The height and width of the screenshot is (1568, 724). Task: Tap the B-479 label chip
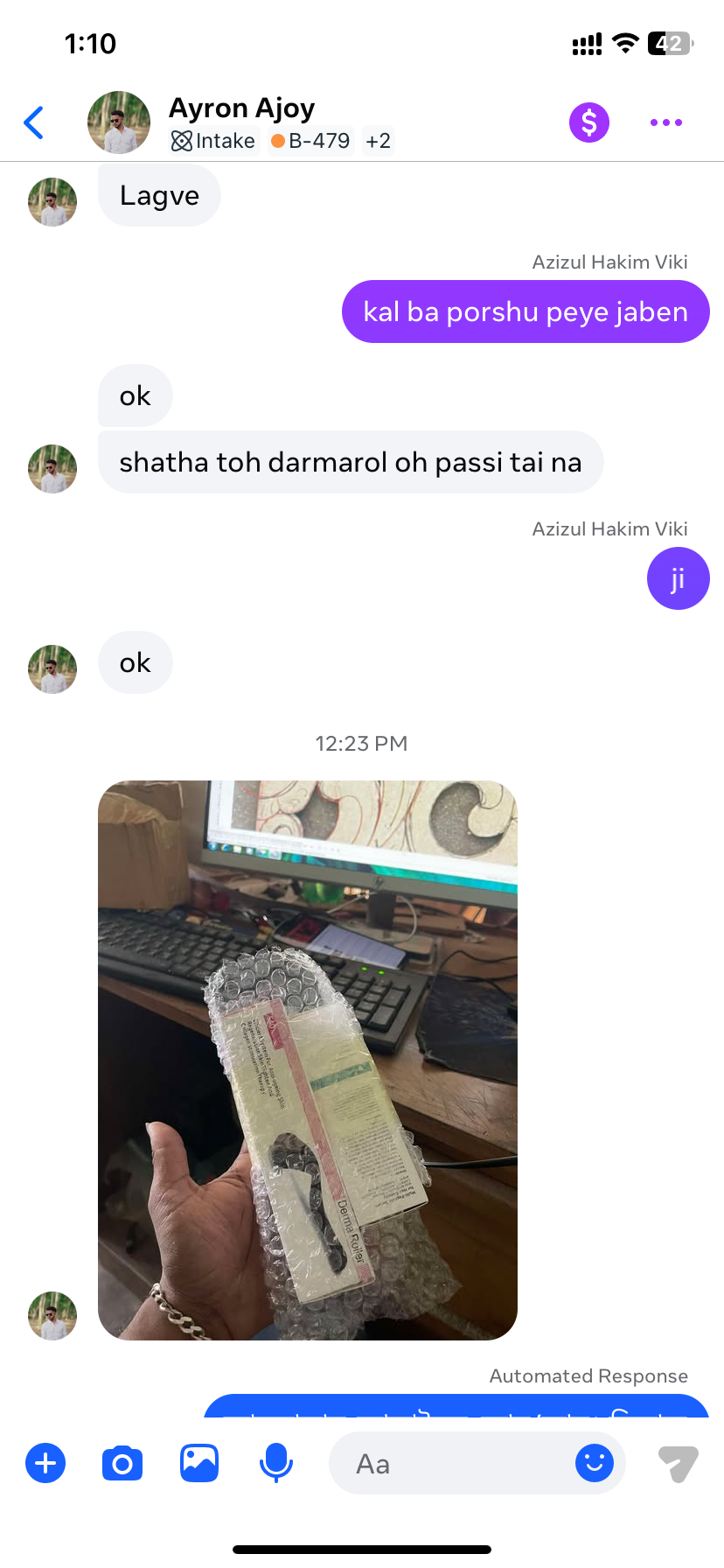(311, 141)
